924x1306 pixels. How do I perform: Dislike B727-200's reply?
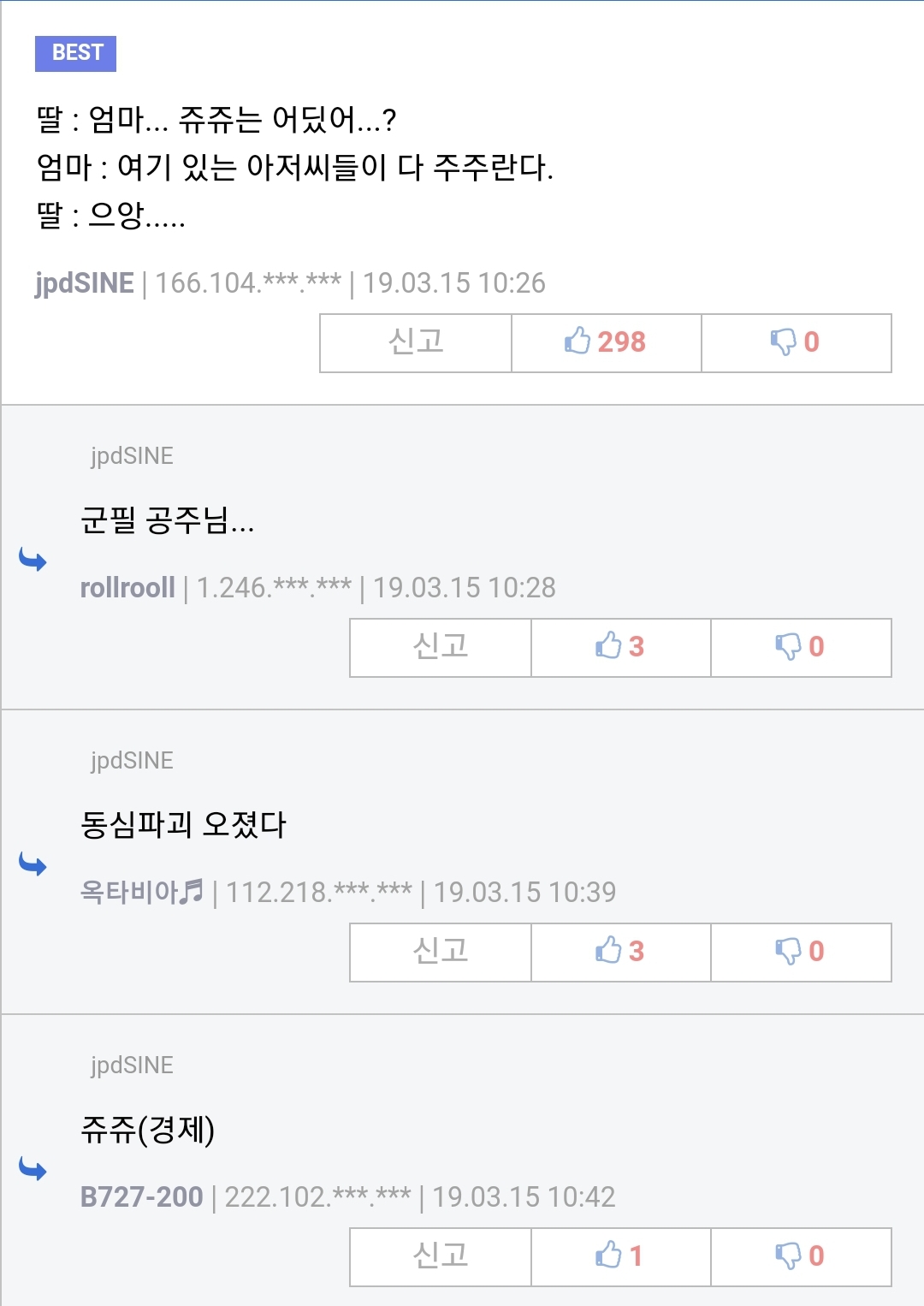pyautogui.click(x=801, y=1257)
